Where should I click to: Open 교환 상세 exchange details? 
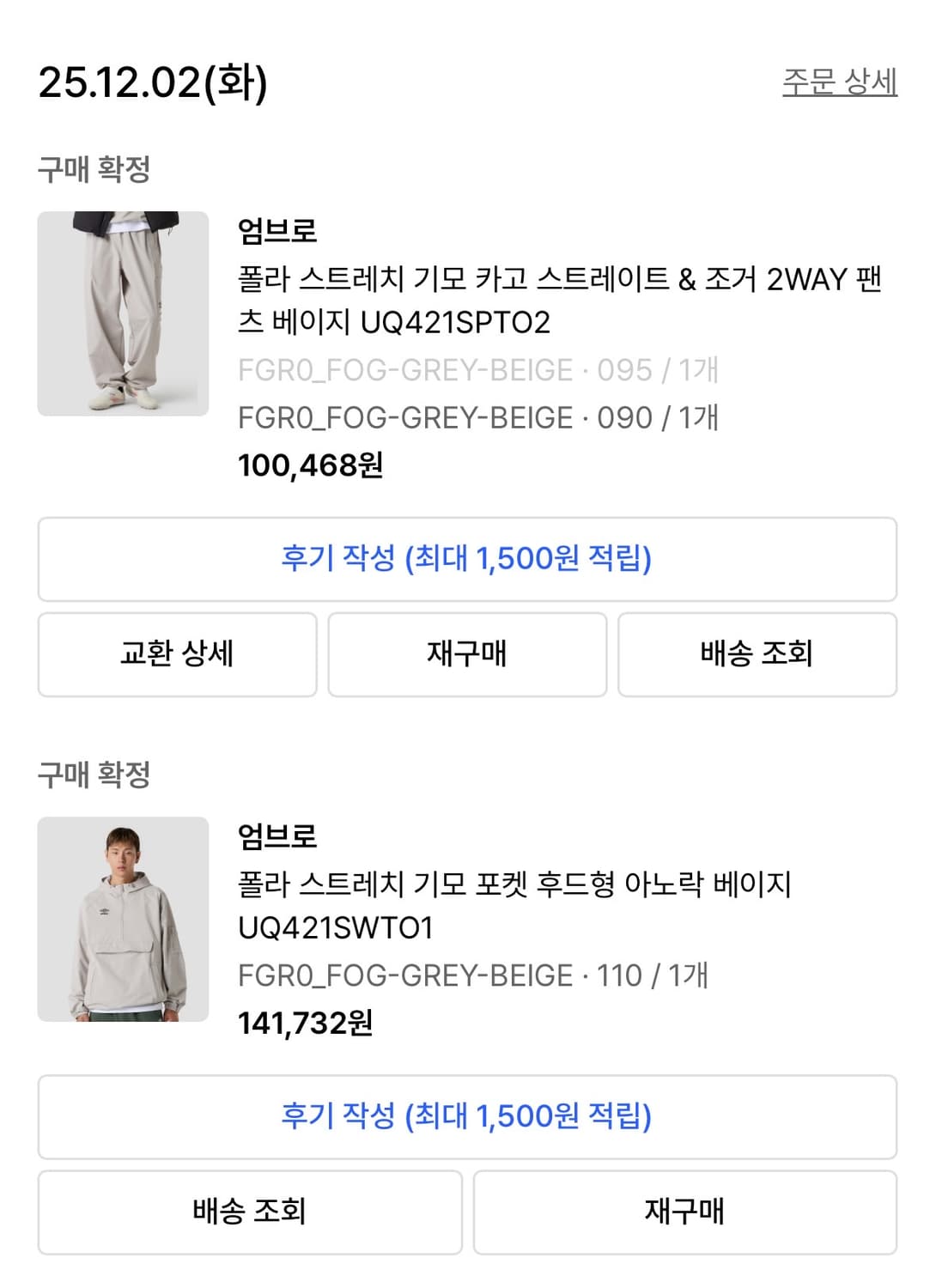[176, 653]
